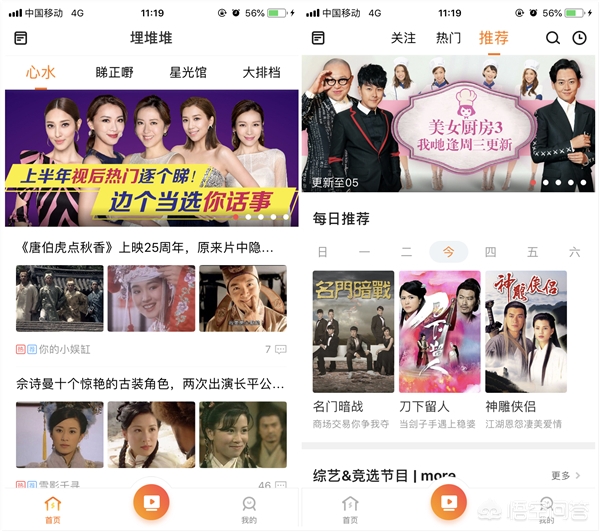Go to the 热门 tab

(449, 38)
